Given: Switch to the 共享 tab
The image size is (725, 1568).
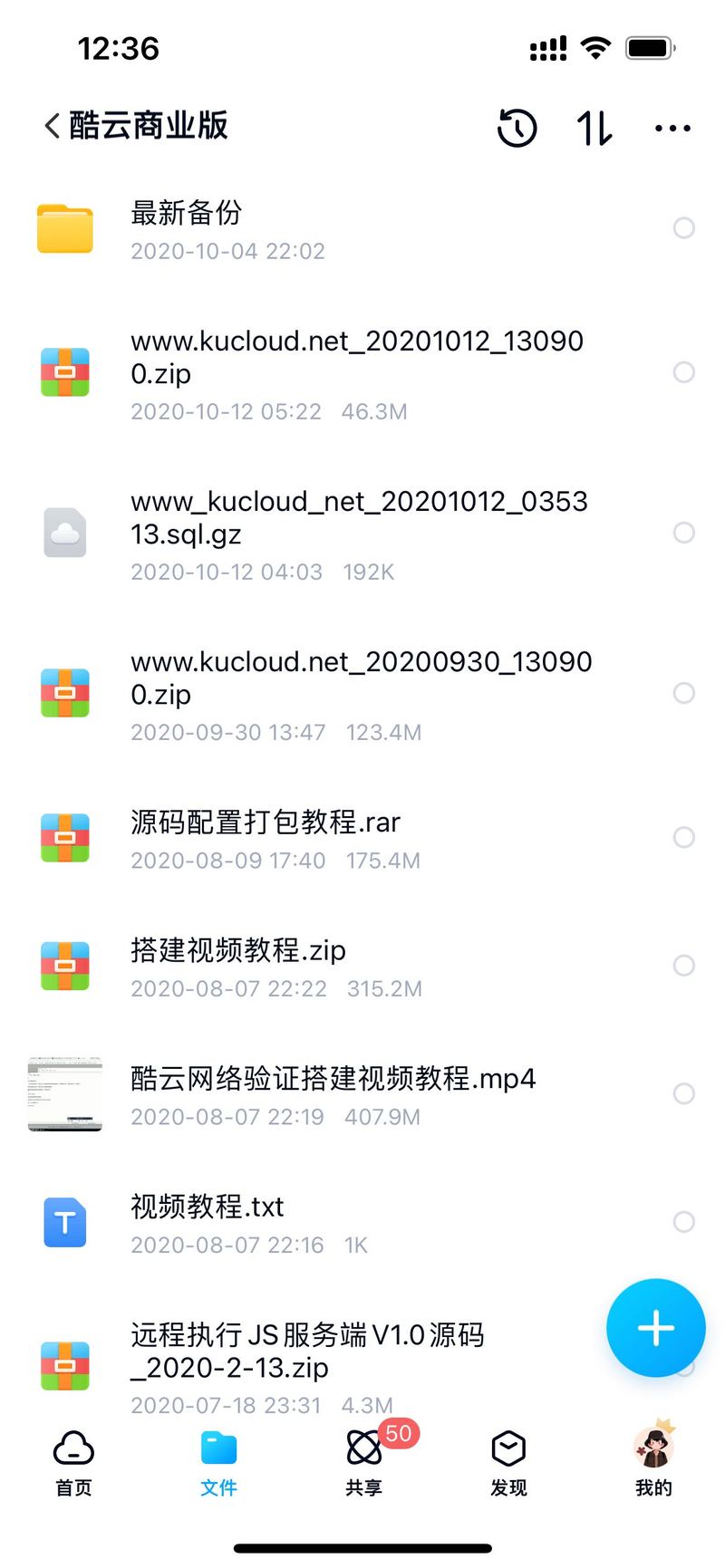Looking at the screenshot, I should click(364, 1462).
